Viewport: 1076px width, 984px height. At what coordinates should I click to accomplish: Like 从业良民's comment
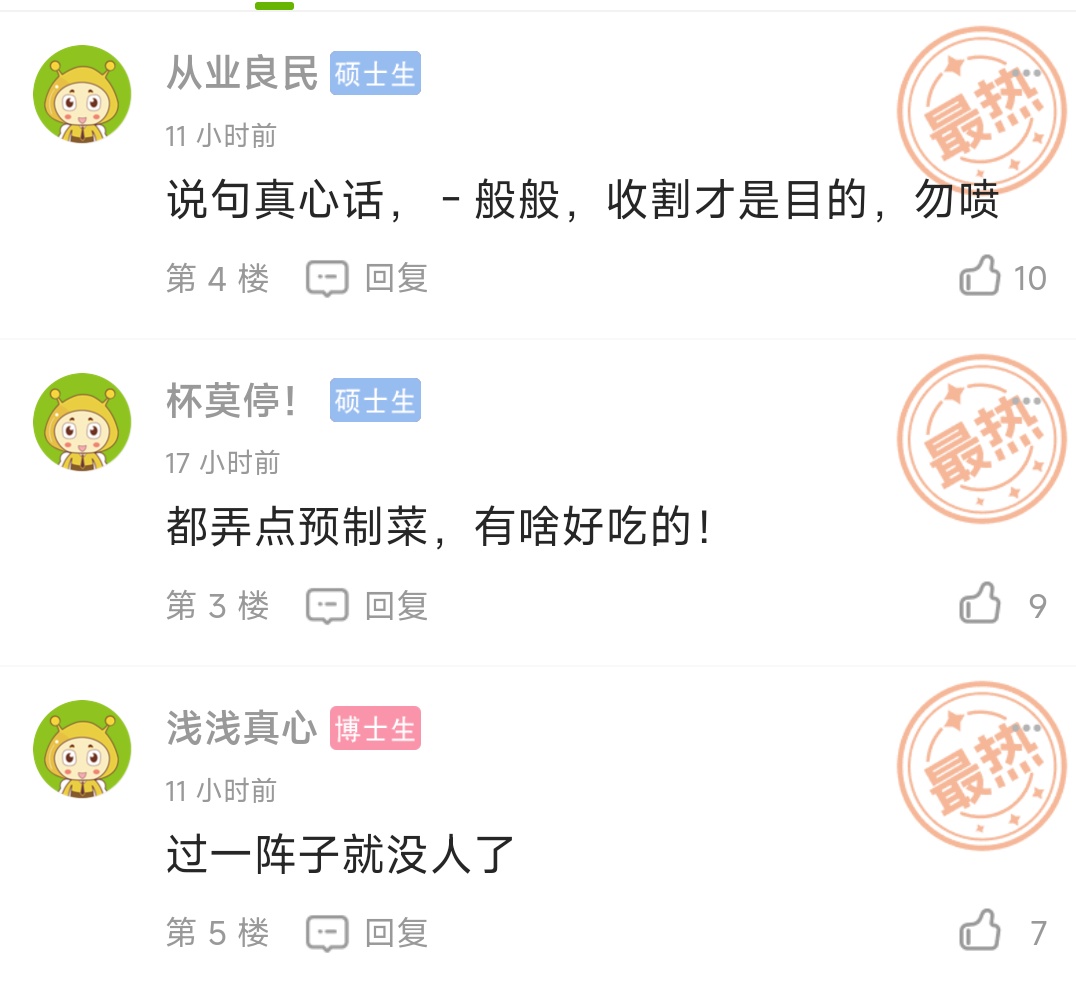coord(980,276)
